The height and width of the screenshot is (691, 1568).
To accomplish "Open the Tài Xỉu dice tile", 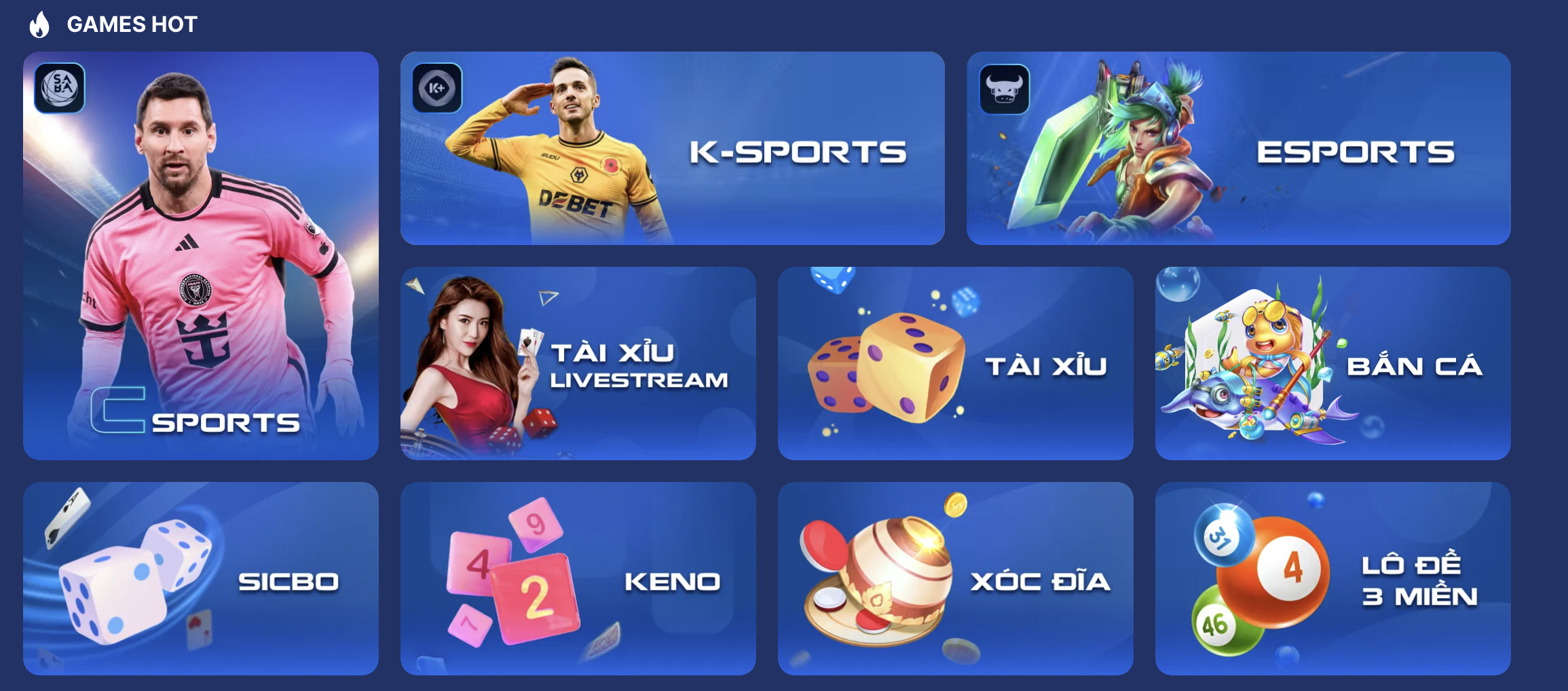I will click(x=955, y=364).
